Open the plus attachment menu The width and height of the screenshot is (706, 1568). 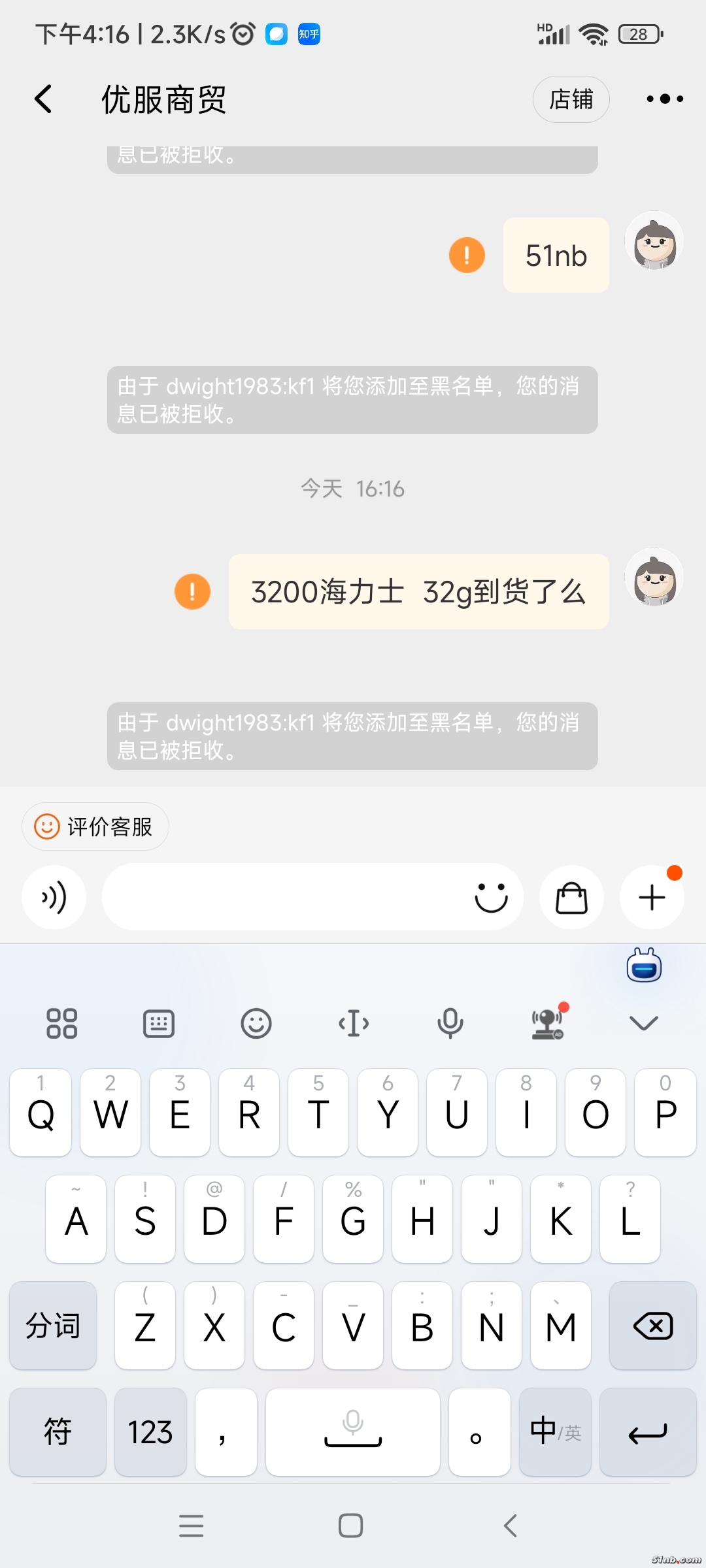point(652,897)
